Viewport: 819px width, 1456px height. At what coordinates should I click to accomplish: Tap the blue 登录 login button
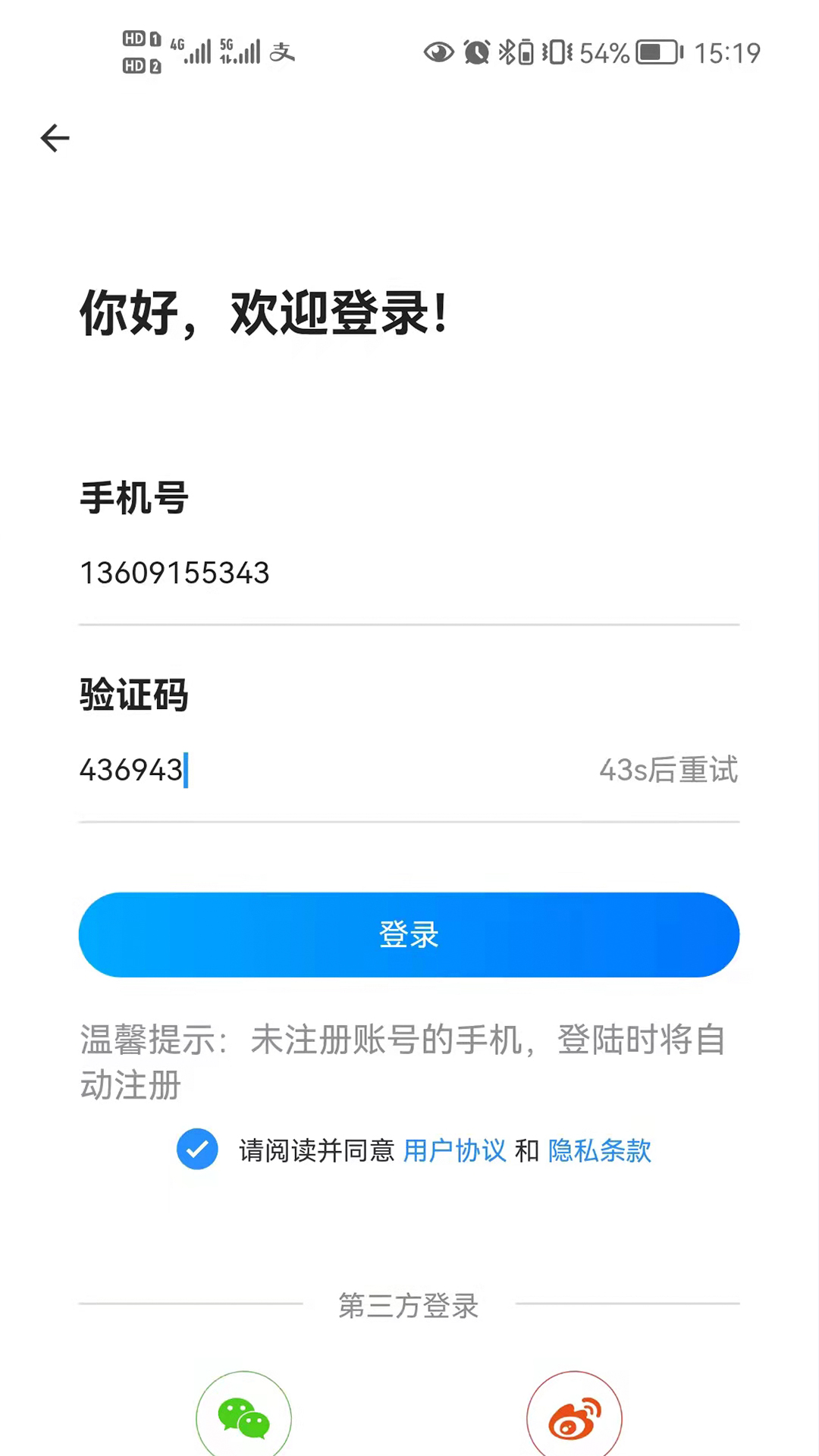pyautogui.click(x=409, y=935)
